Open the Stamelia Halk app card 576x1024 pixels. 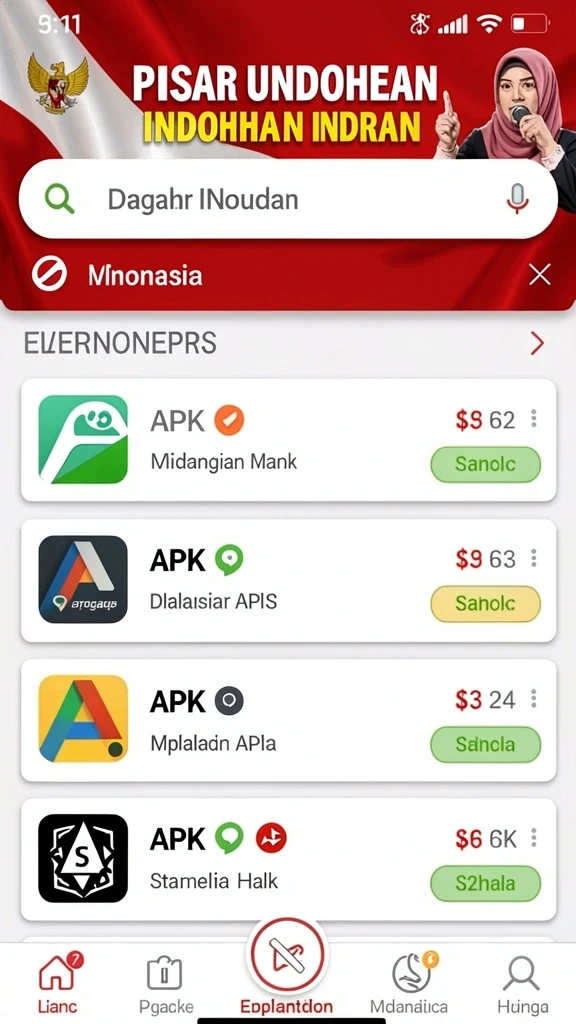coord(288,859)
